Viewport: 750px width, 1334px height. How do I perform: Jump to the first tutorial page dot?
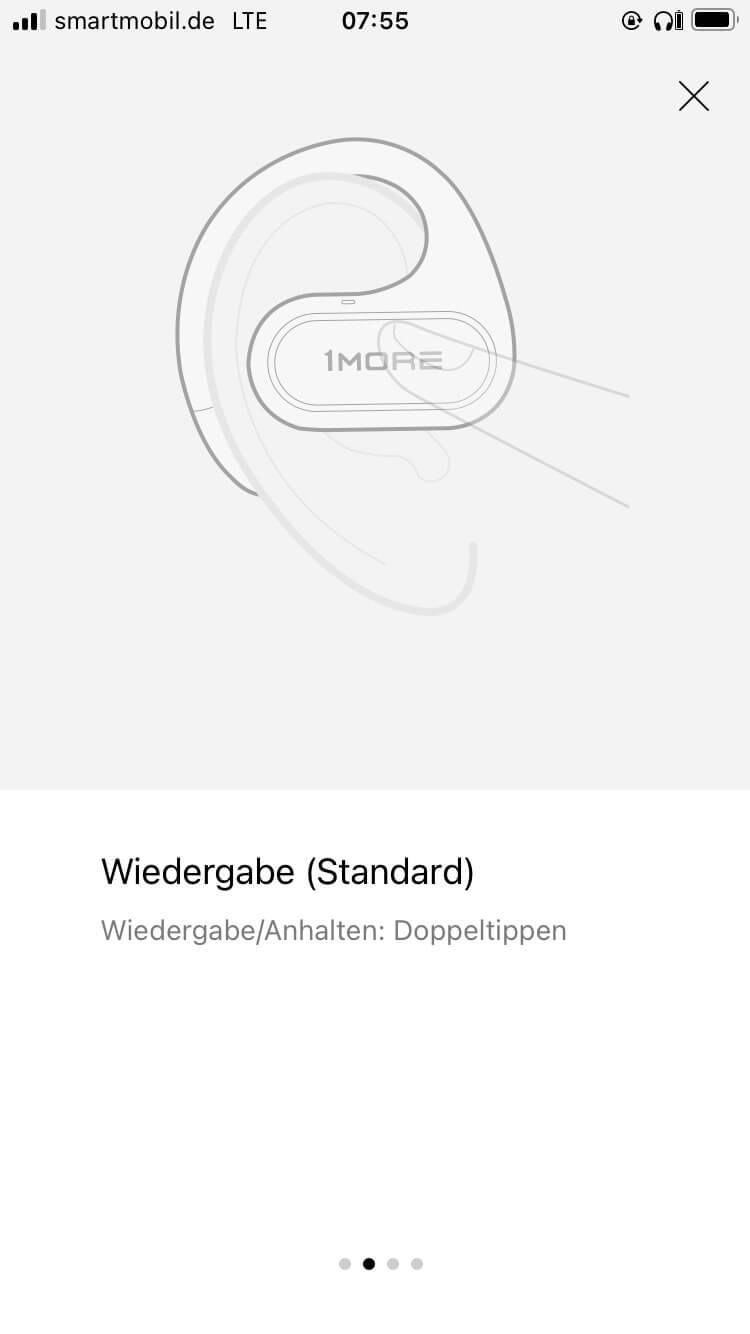[345, 1264]
